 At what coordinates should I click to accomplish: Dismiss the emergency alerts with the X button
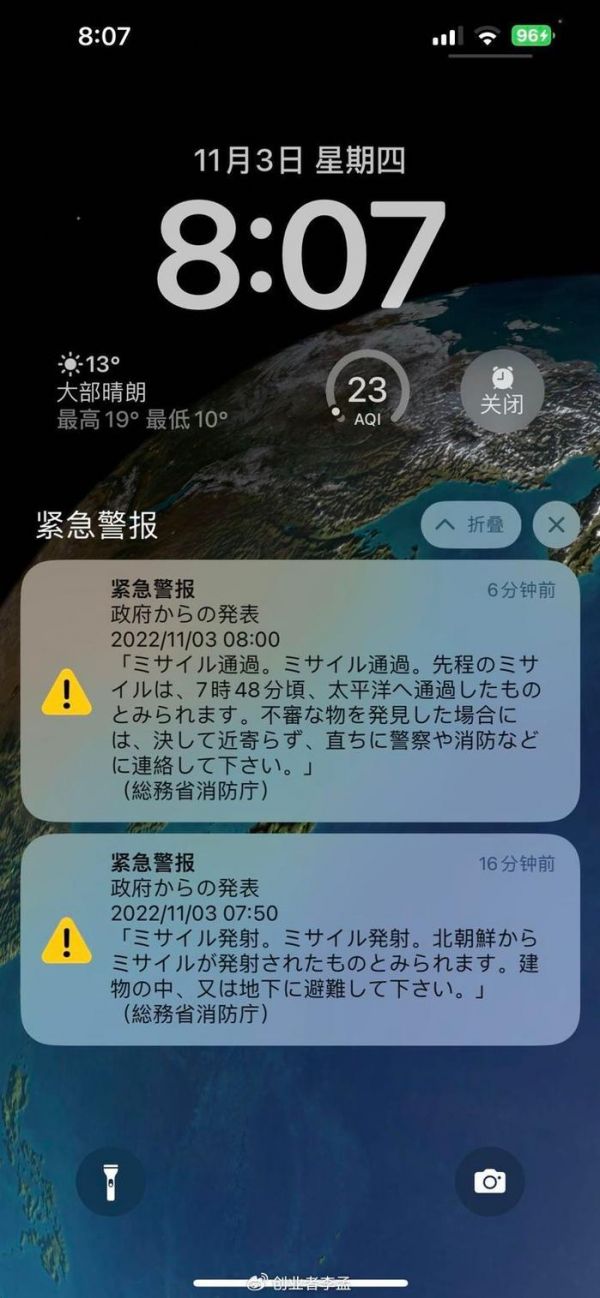point(556,525)
